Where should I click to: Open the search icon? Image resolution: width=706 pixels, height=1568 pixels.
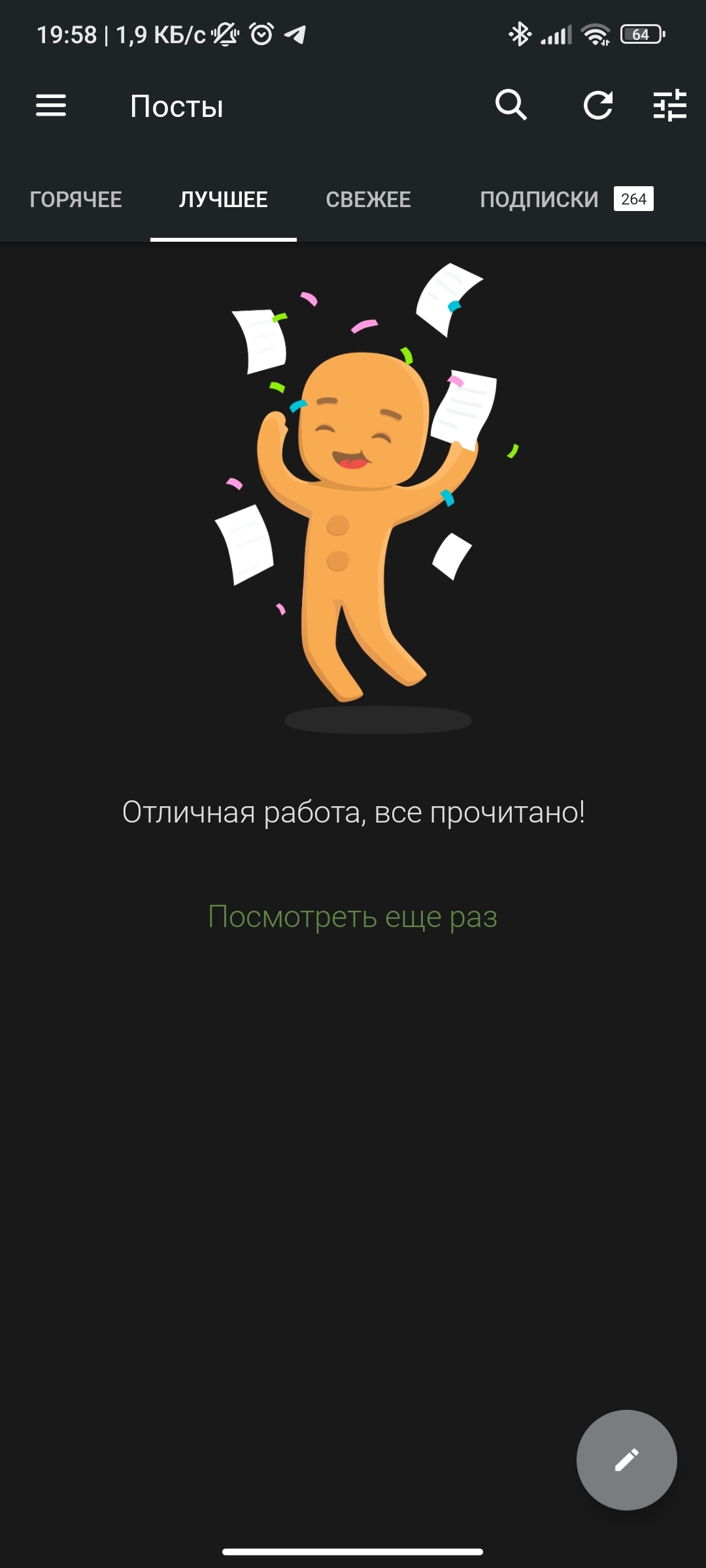click(511, 105)
